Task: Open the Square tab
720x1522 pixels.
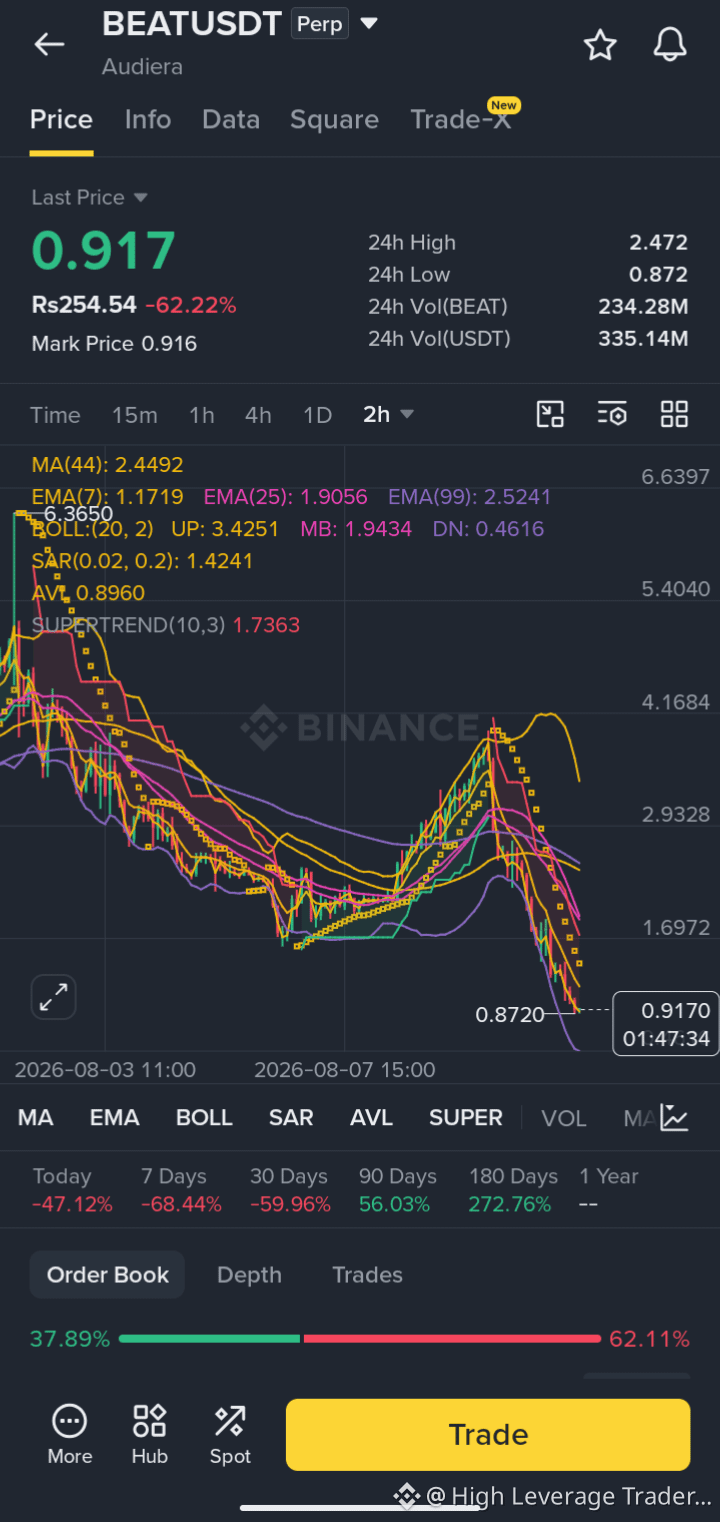Action: pos(334,120)
